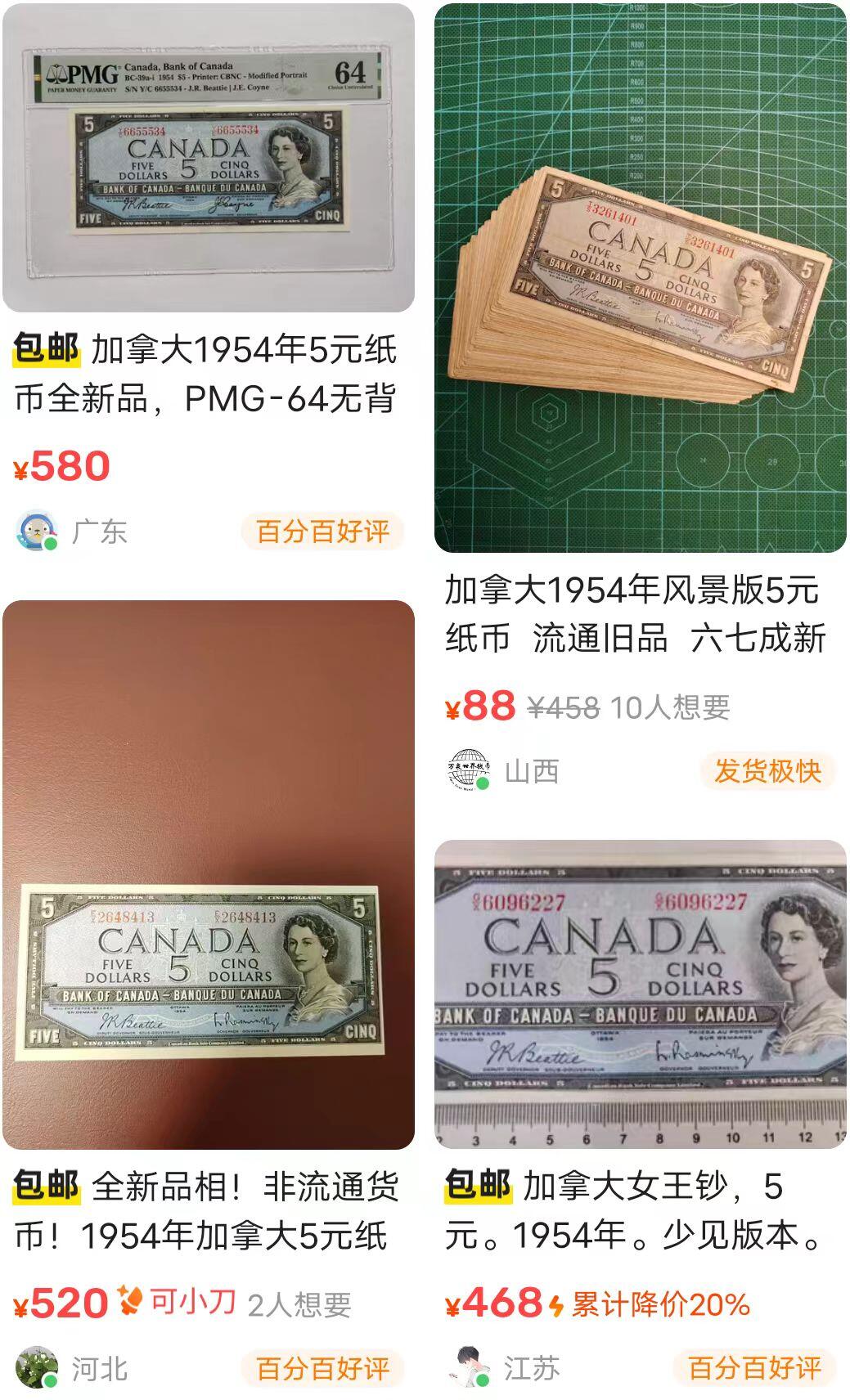This screenshot has height=1400, width=850.
Task: View the 广东 seller's avatar
Action: coord(37,532)
